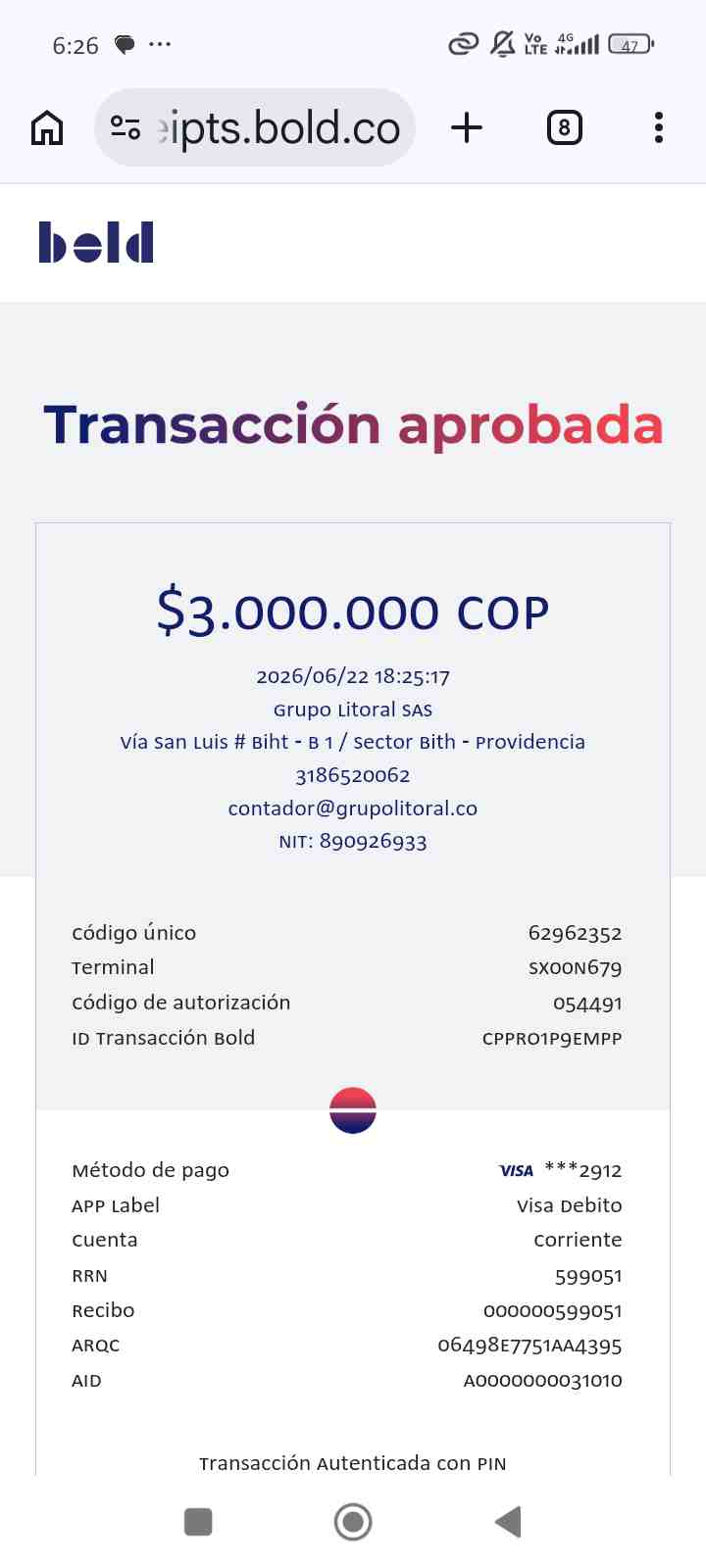This screenshot has width=706, height=1568.
Task: Open the system recent apps view
Action: pyautogui.click(x=198, y=1522)
